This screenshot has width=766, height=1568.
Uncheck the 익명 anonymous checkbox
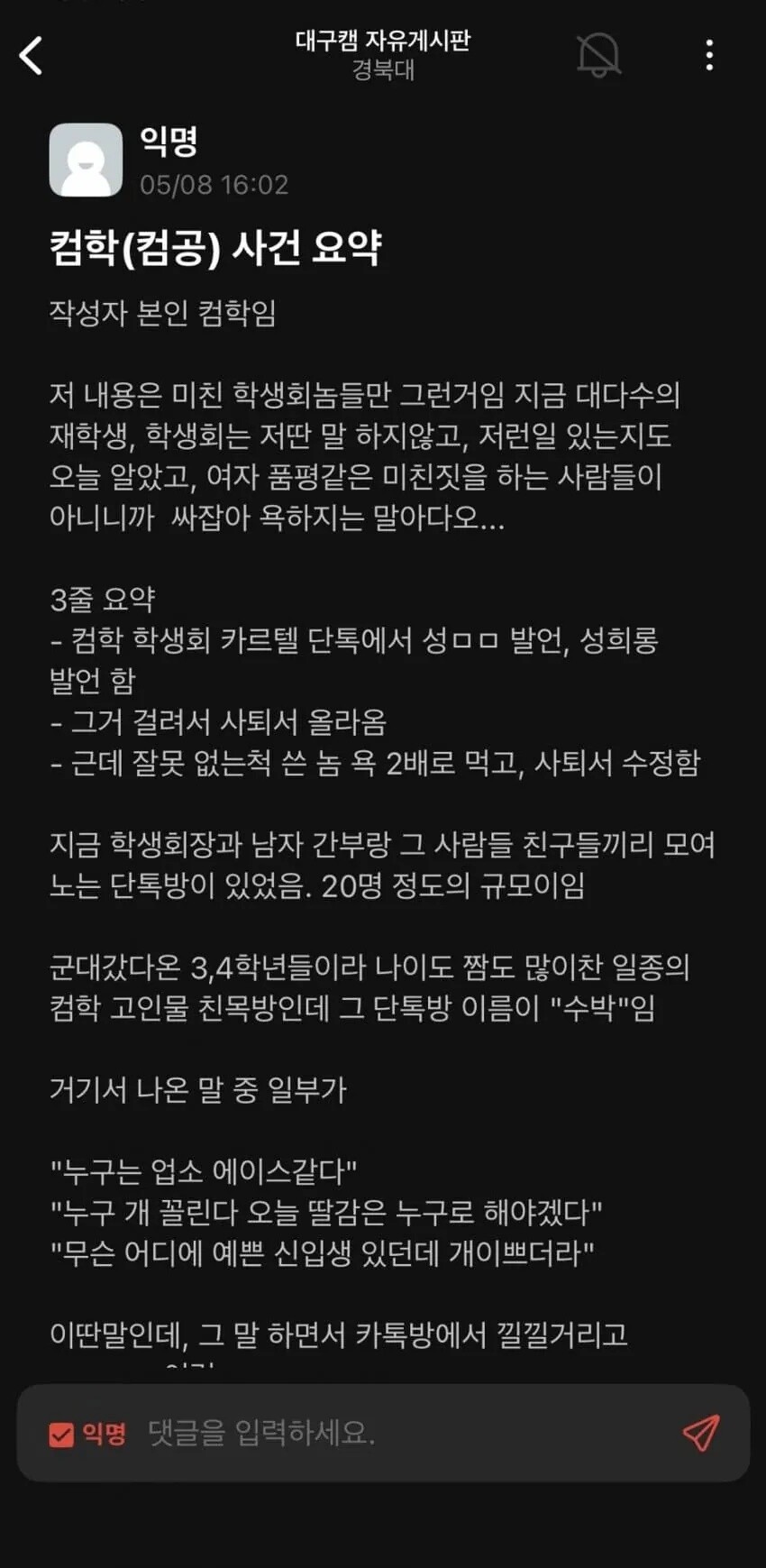61,1434
